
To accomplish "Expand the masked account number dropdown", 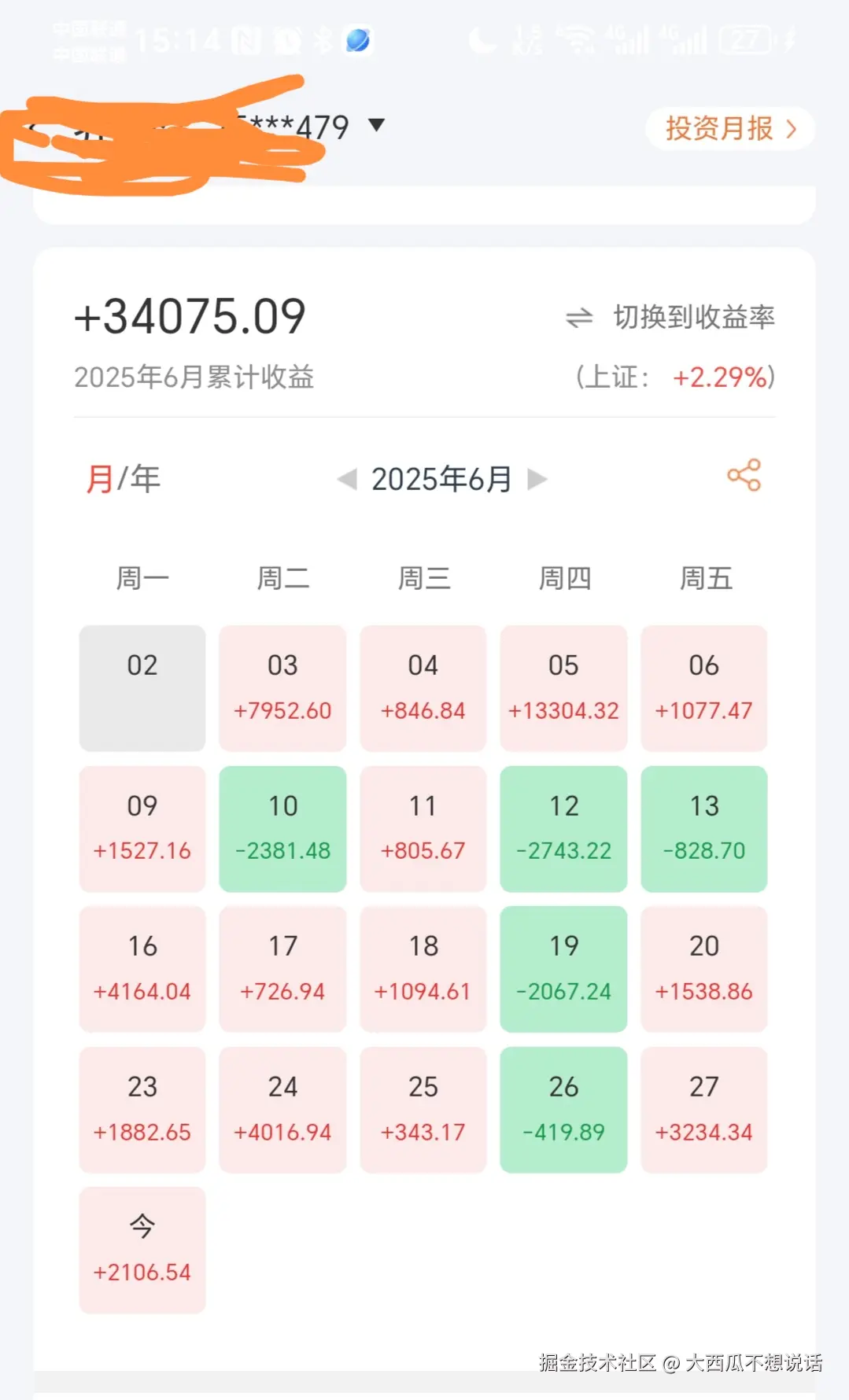I will tap(376, 126).
